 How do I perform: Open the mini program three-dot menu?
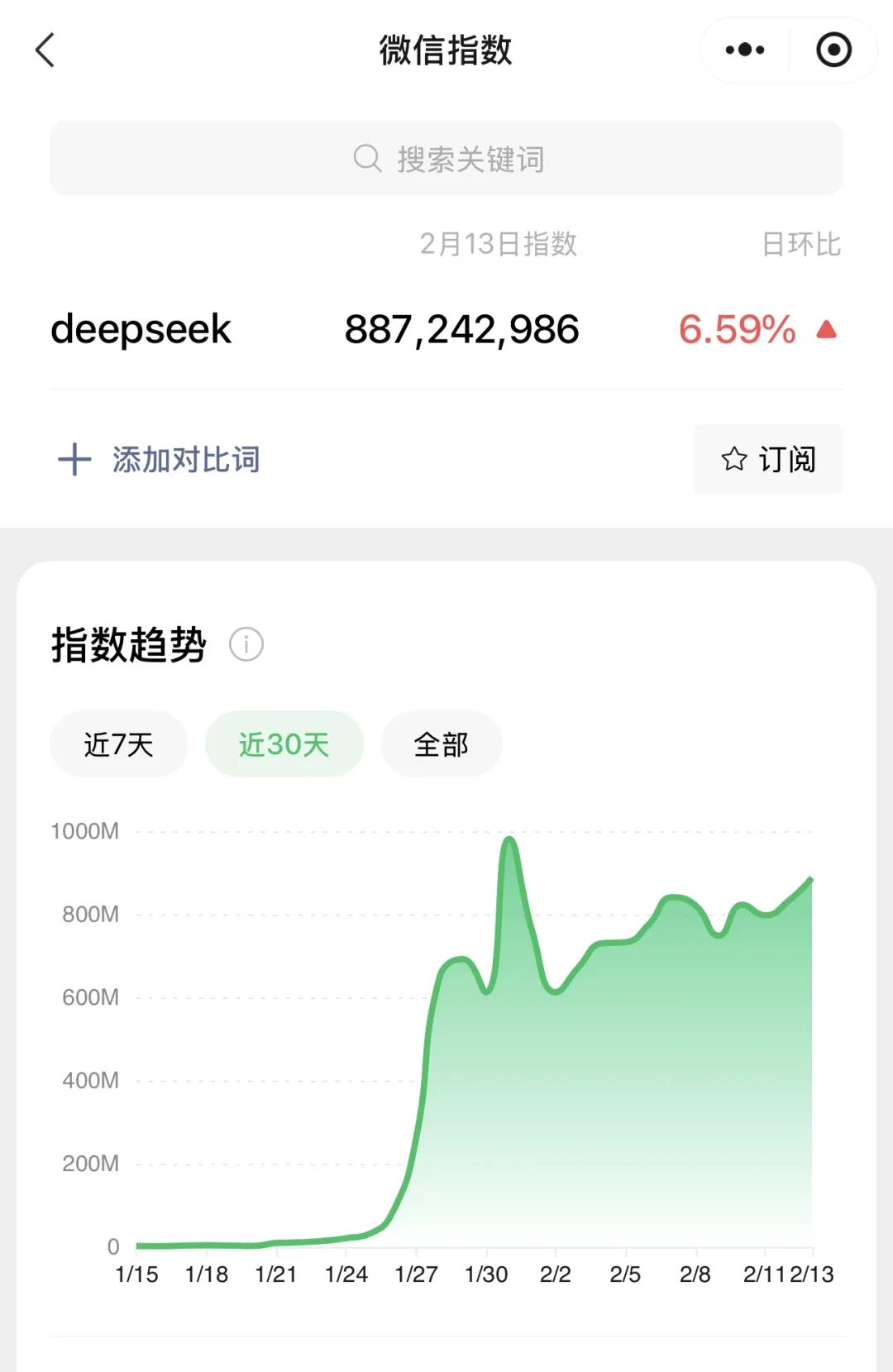point(744,50)
